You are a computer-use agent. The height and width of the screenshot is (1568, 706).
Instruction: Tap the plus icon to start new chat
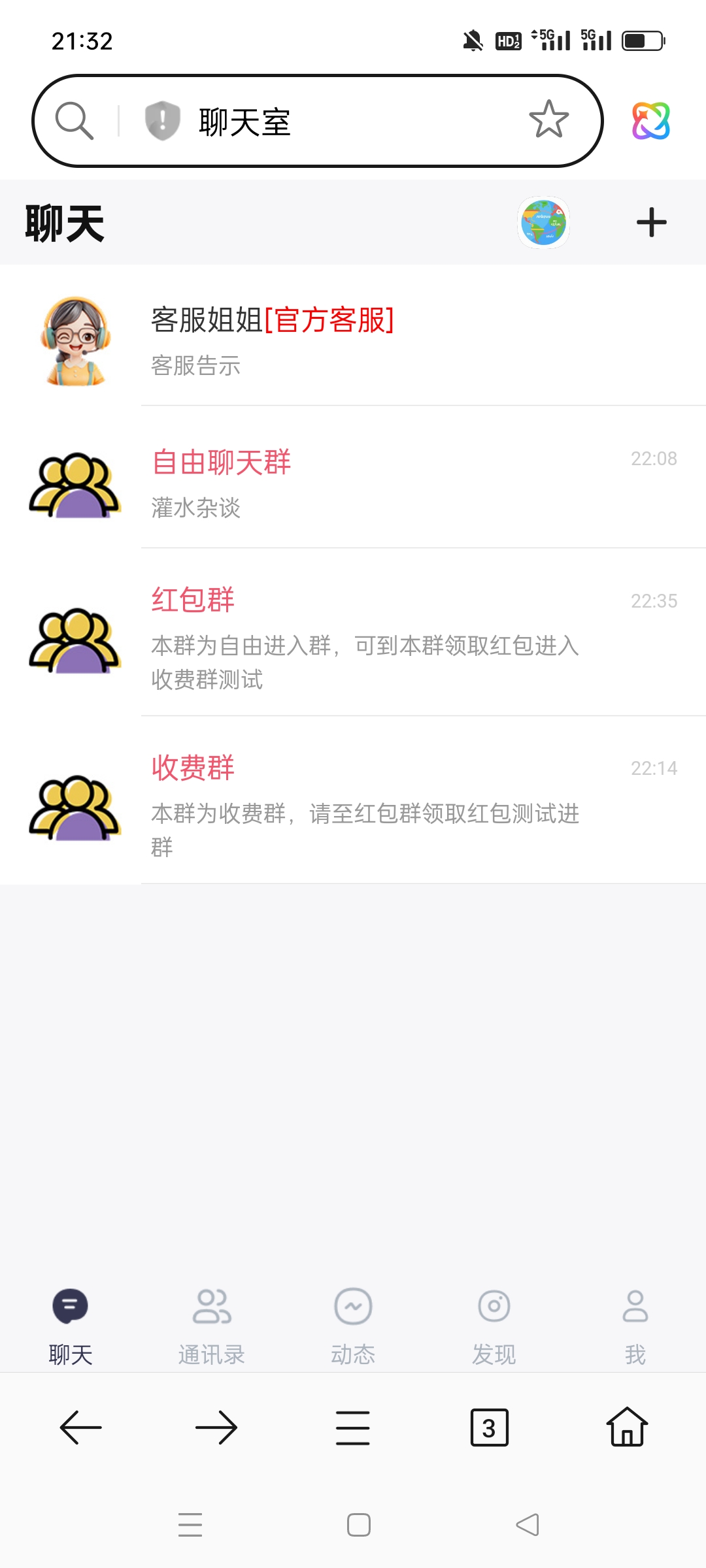(x=652, y=222)
